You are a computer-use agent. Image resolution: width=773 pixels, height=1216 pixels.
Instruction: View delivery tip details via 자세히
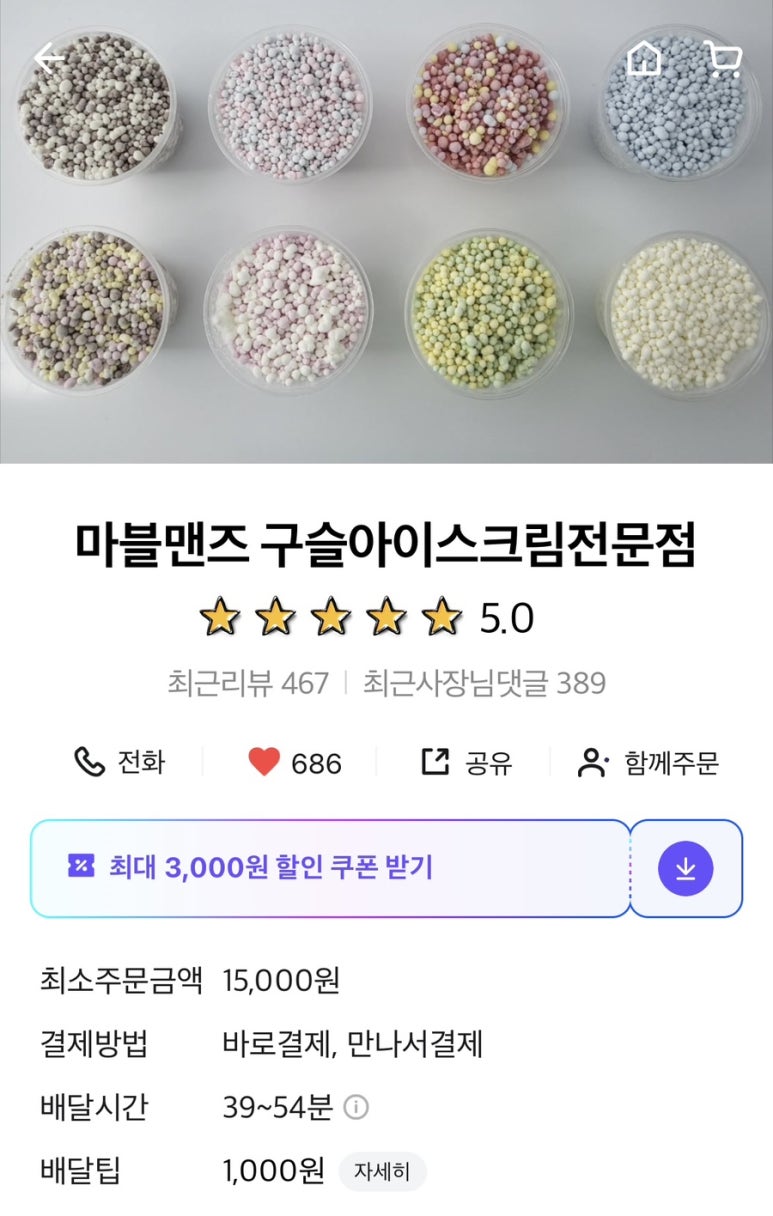pyautogui.click(x=382, y=1172)
